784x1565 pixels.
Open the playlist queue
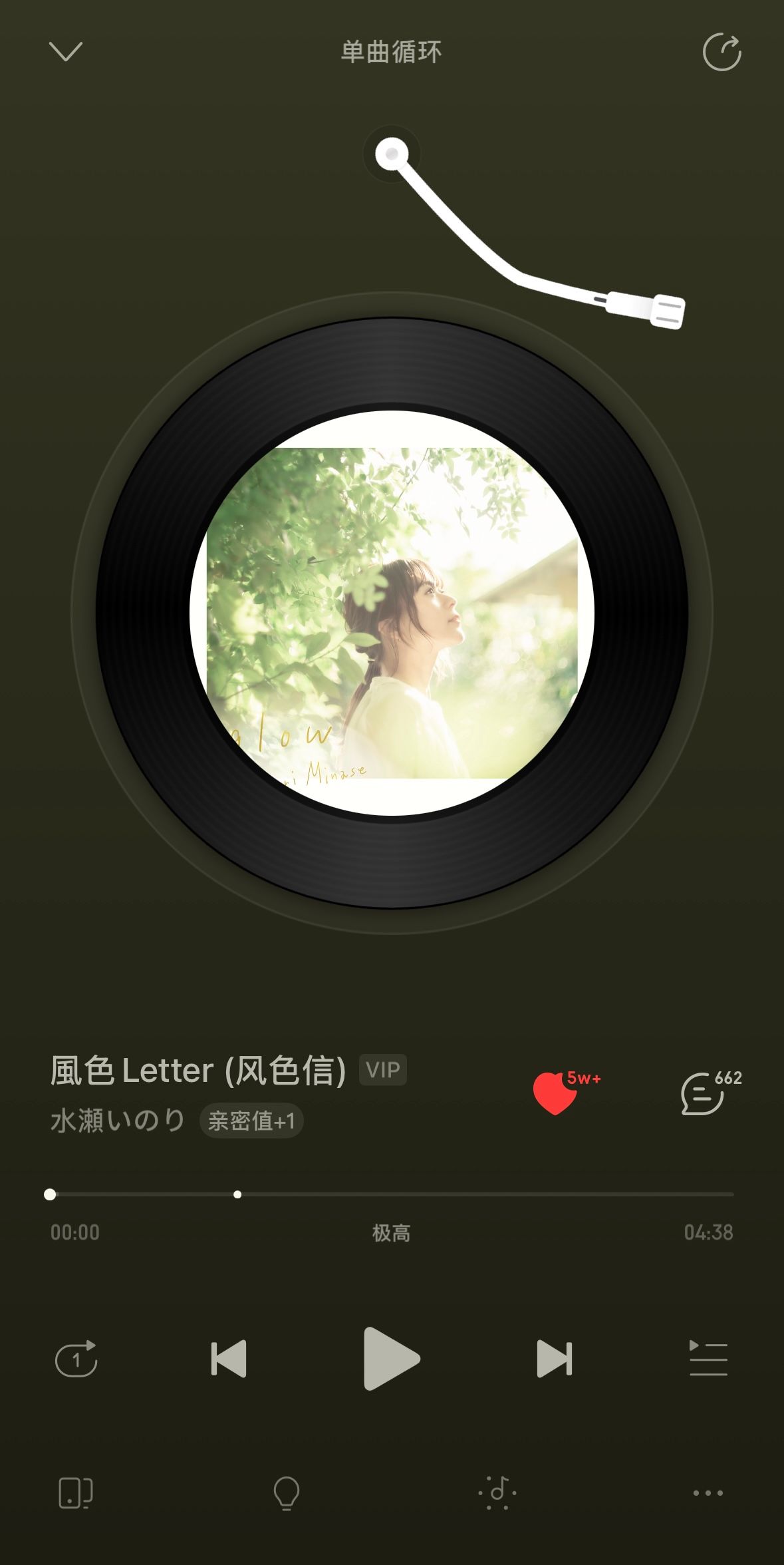pyautogui.click(x=708, y=1358)
